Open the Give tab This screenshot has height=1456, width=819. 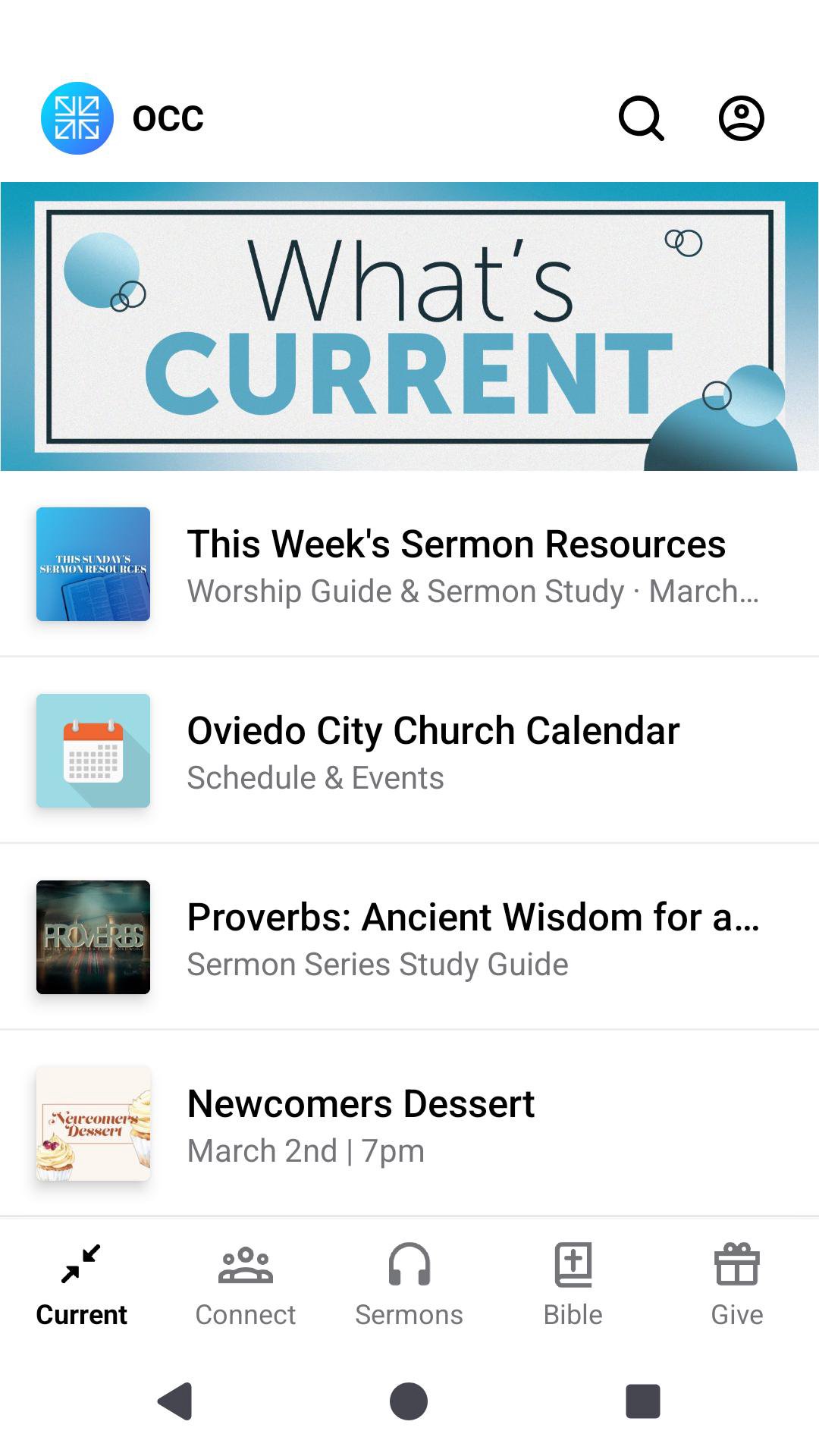[x=736, y=1282]
